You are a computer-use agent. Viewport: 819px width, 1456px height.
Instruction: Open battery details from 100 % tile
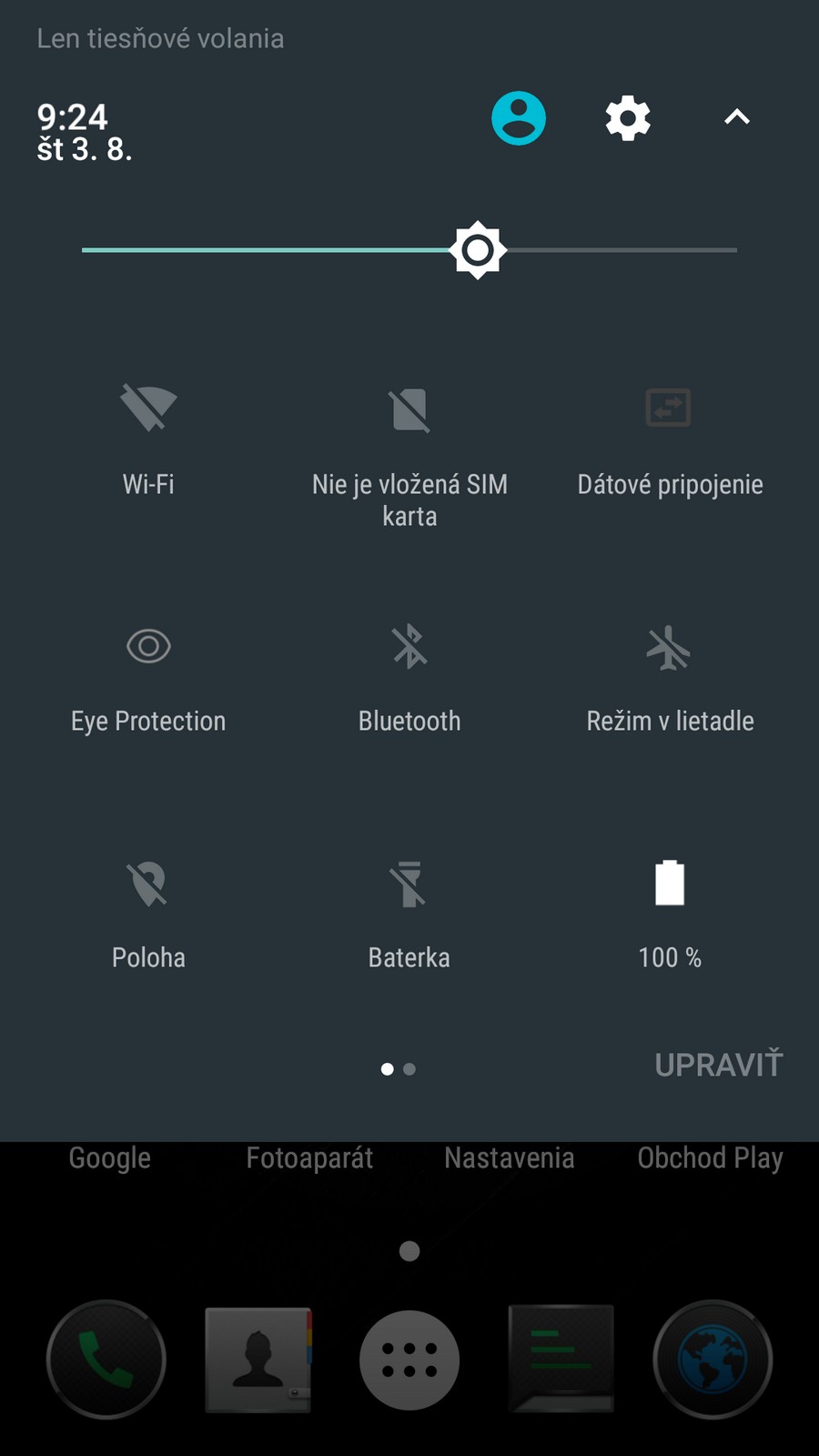pos(670,883)
